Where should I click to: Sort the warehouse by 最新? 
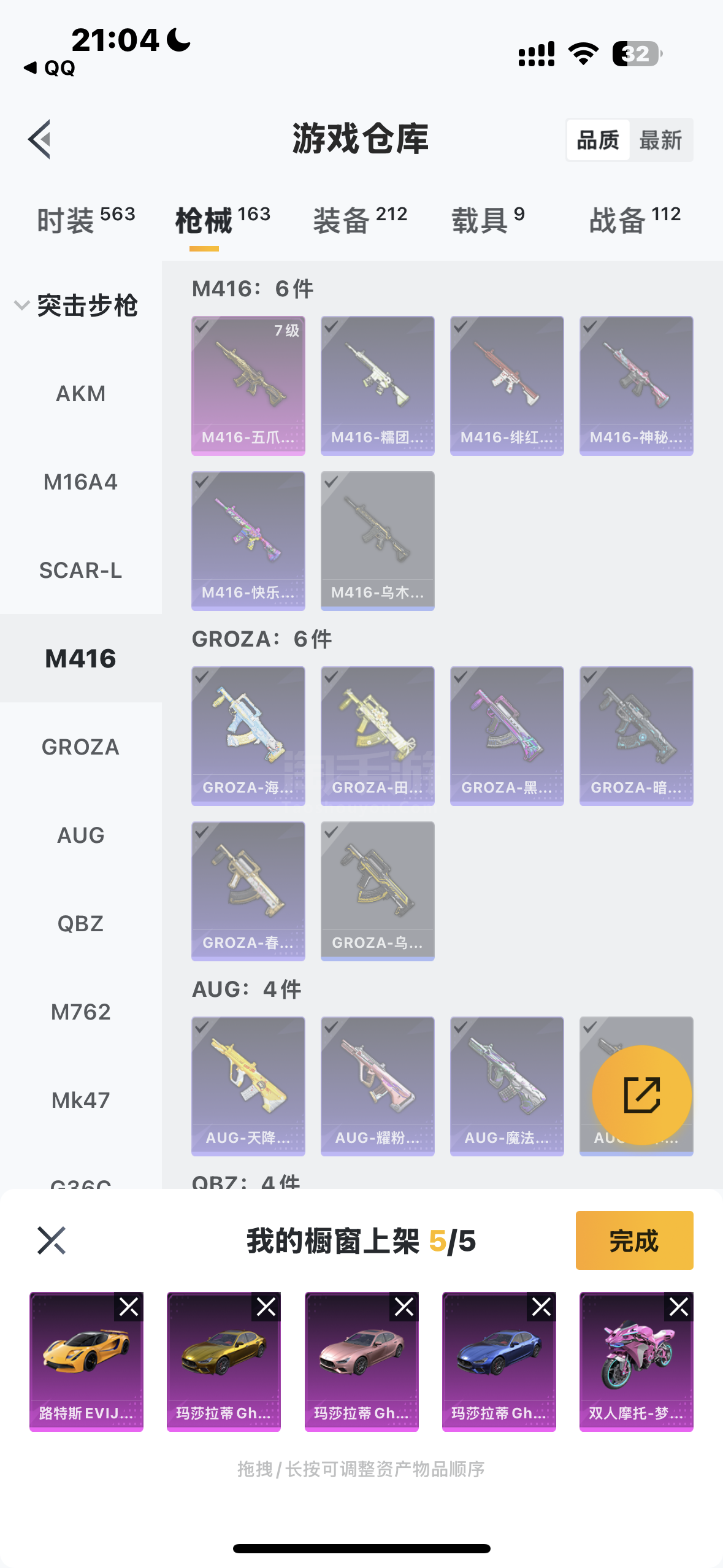(x=660, y=140)
